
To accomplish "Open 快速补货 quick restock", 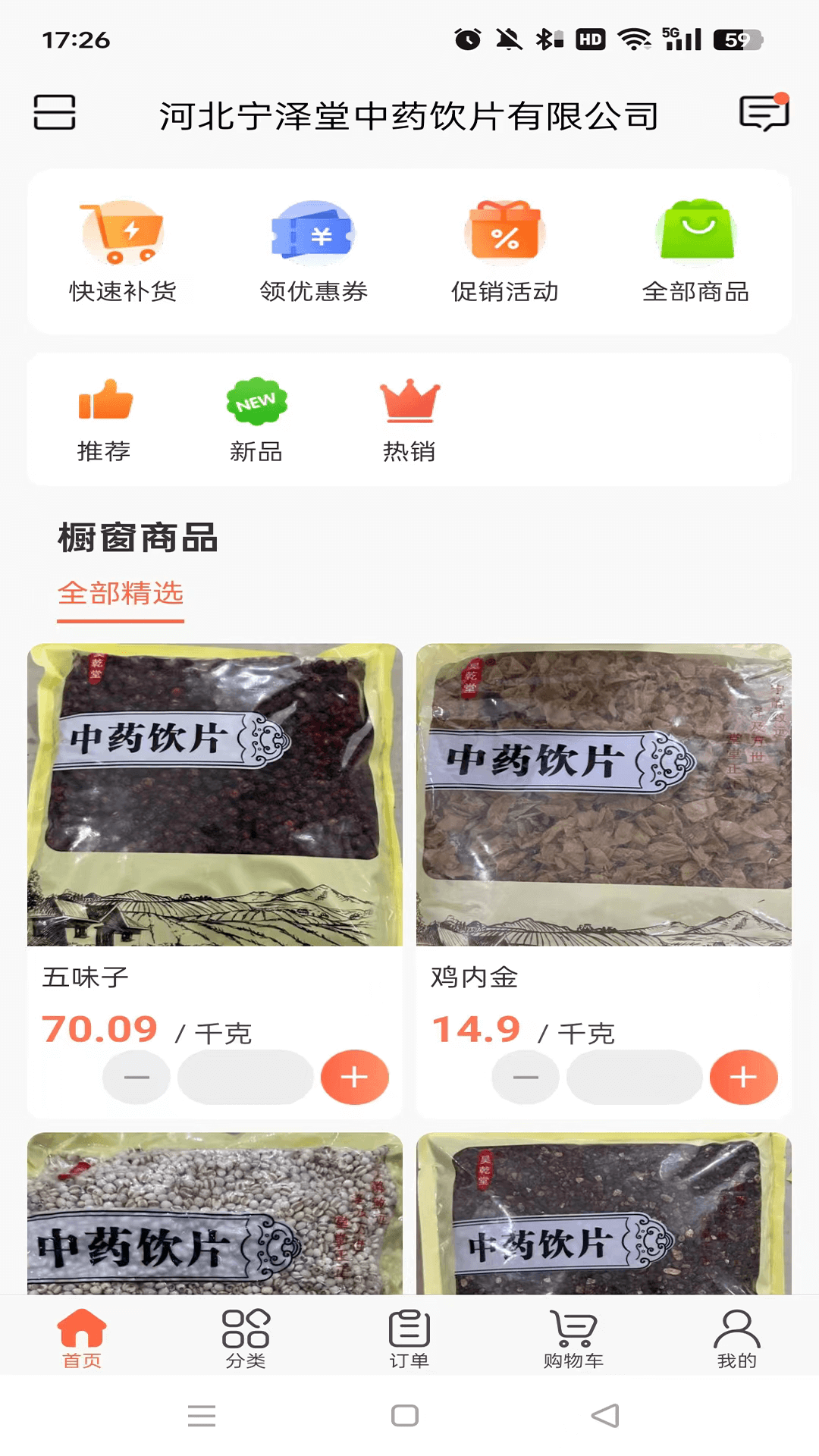I will (123, 252).
